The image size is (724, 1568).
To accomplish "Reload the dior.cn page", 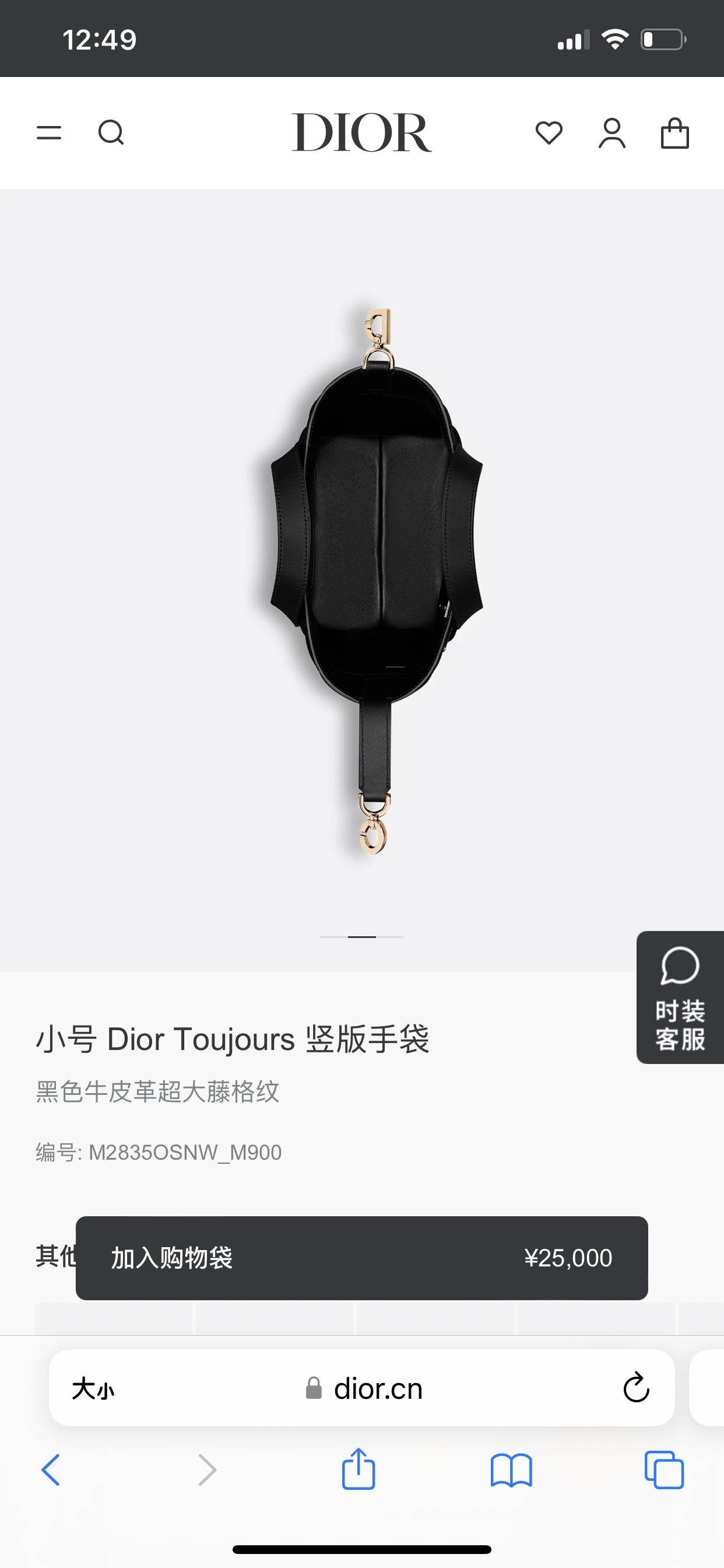I will 636,1388.
